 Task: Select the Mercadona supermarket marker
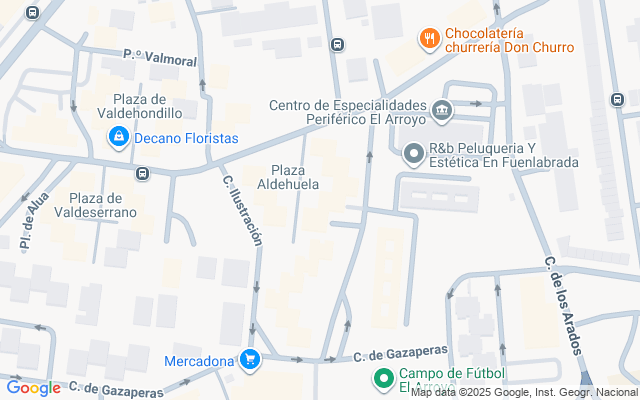click(x=249, y=360)
